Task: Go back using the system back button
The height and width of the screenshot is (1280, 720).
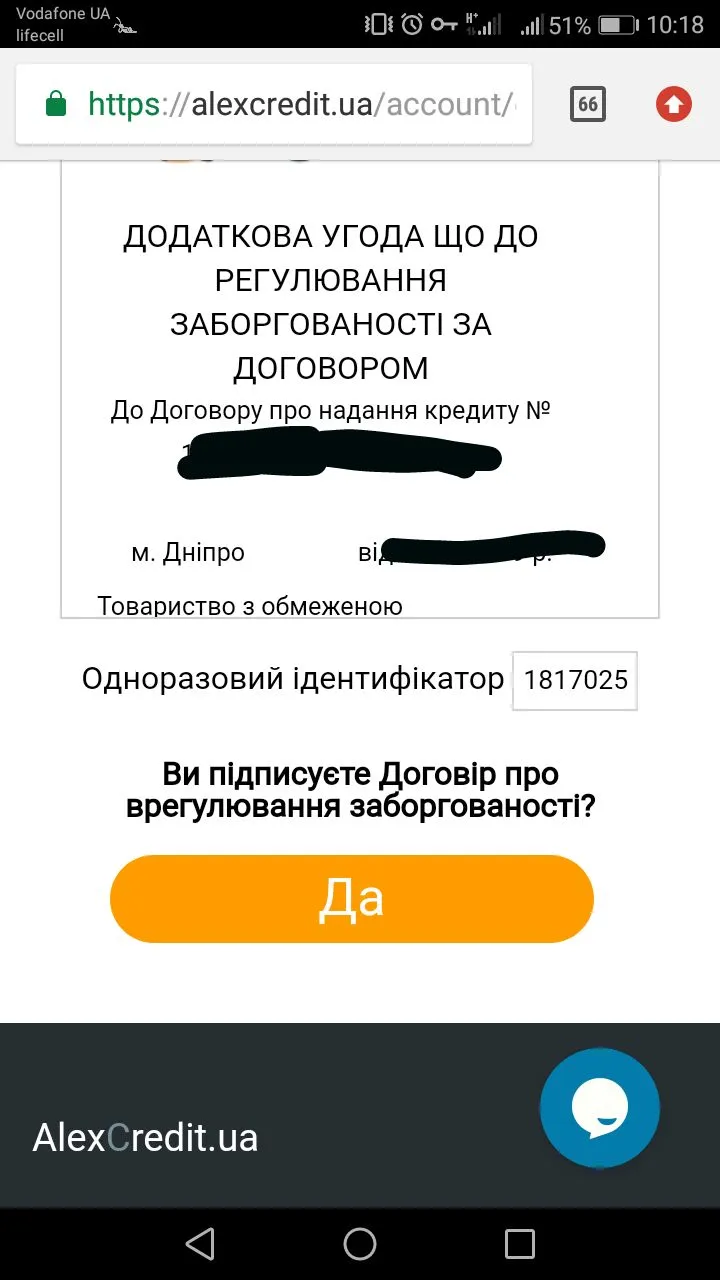Action: (200, 1243)
